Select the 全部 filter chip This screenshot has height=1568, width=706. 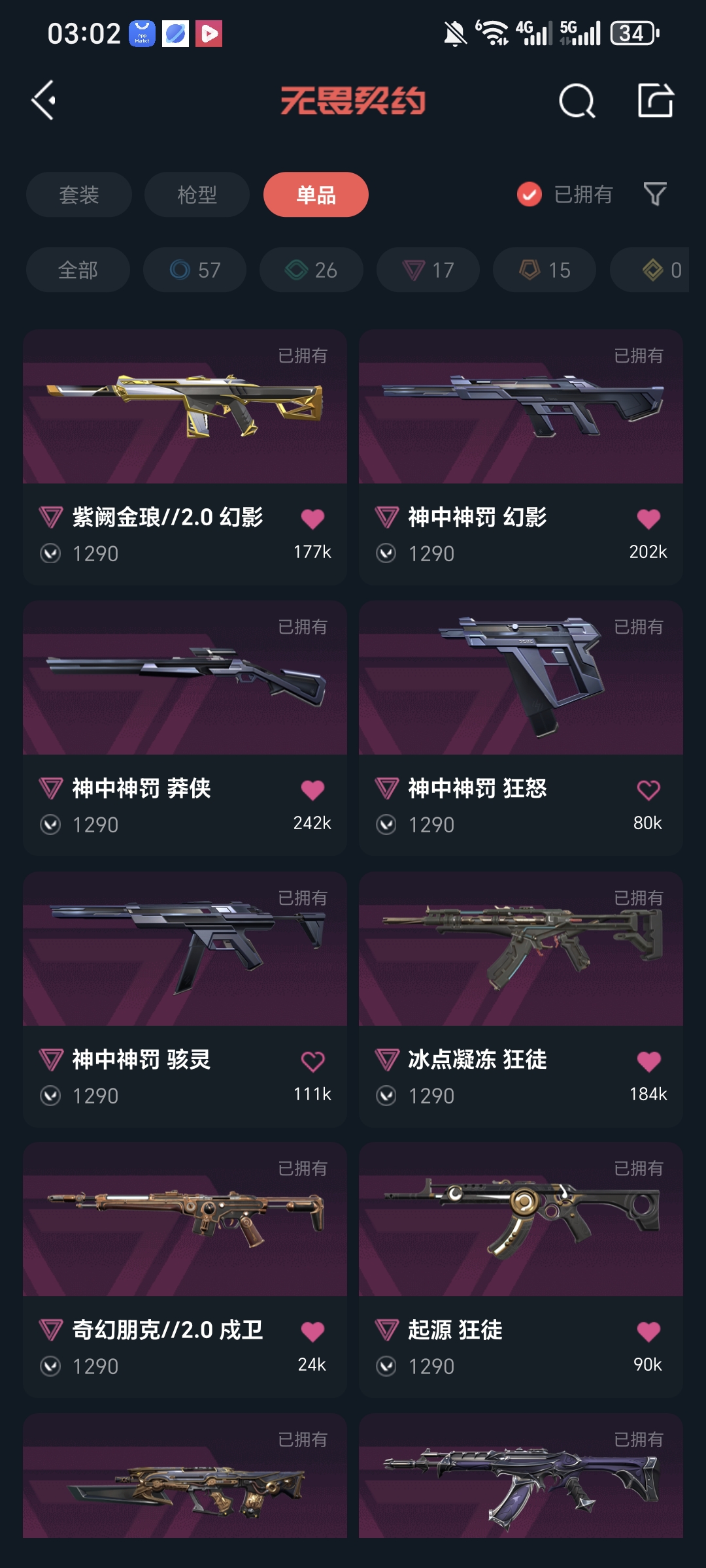(78, 270)
